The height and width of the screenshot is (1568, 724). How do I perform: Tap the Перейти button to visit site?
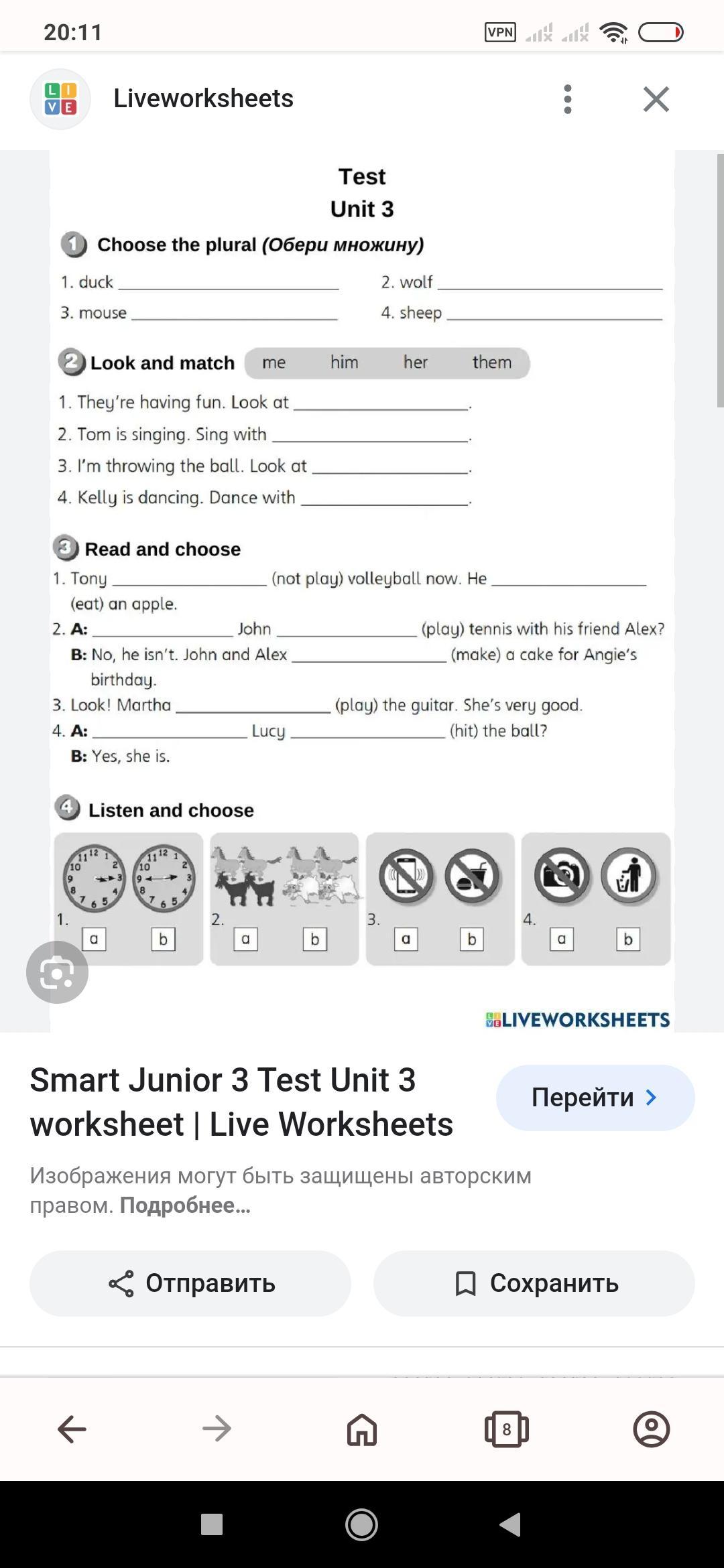pos(595,1098)
